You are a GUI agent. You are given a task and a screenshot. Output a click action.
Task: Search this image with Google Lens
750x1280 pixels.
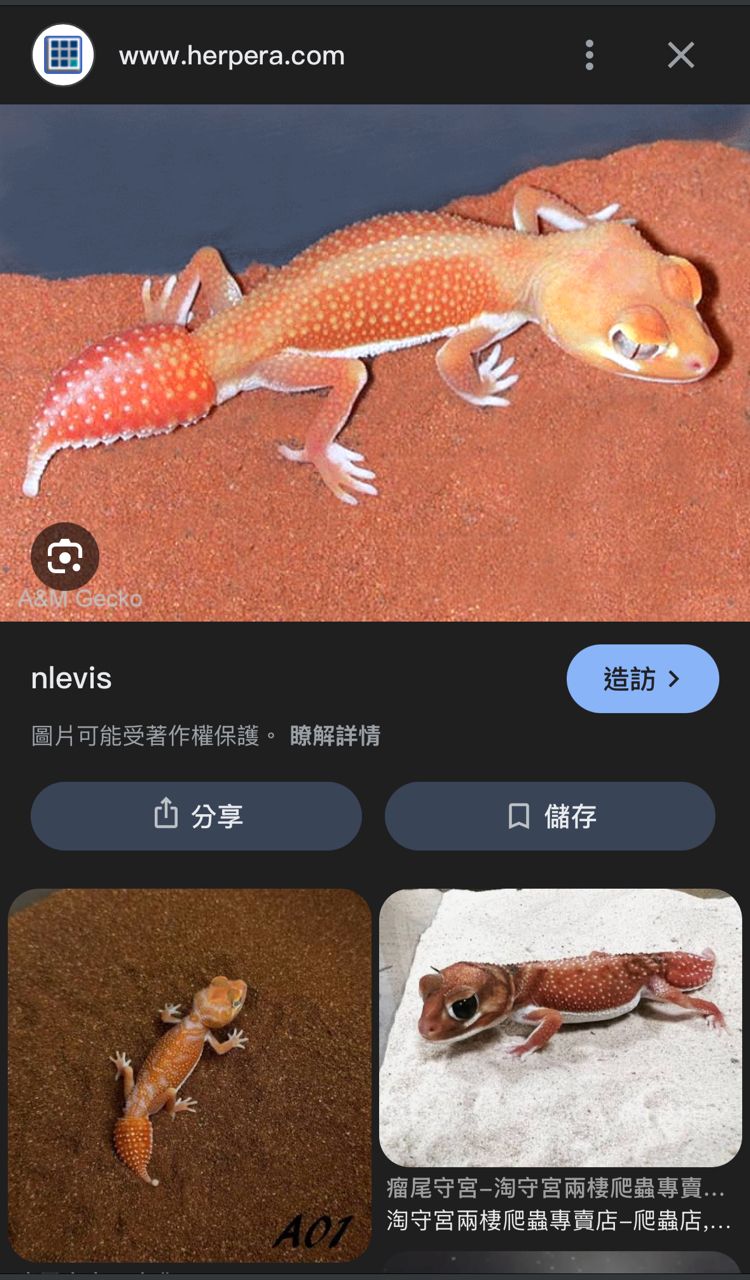65,557
